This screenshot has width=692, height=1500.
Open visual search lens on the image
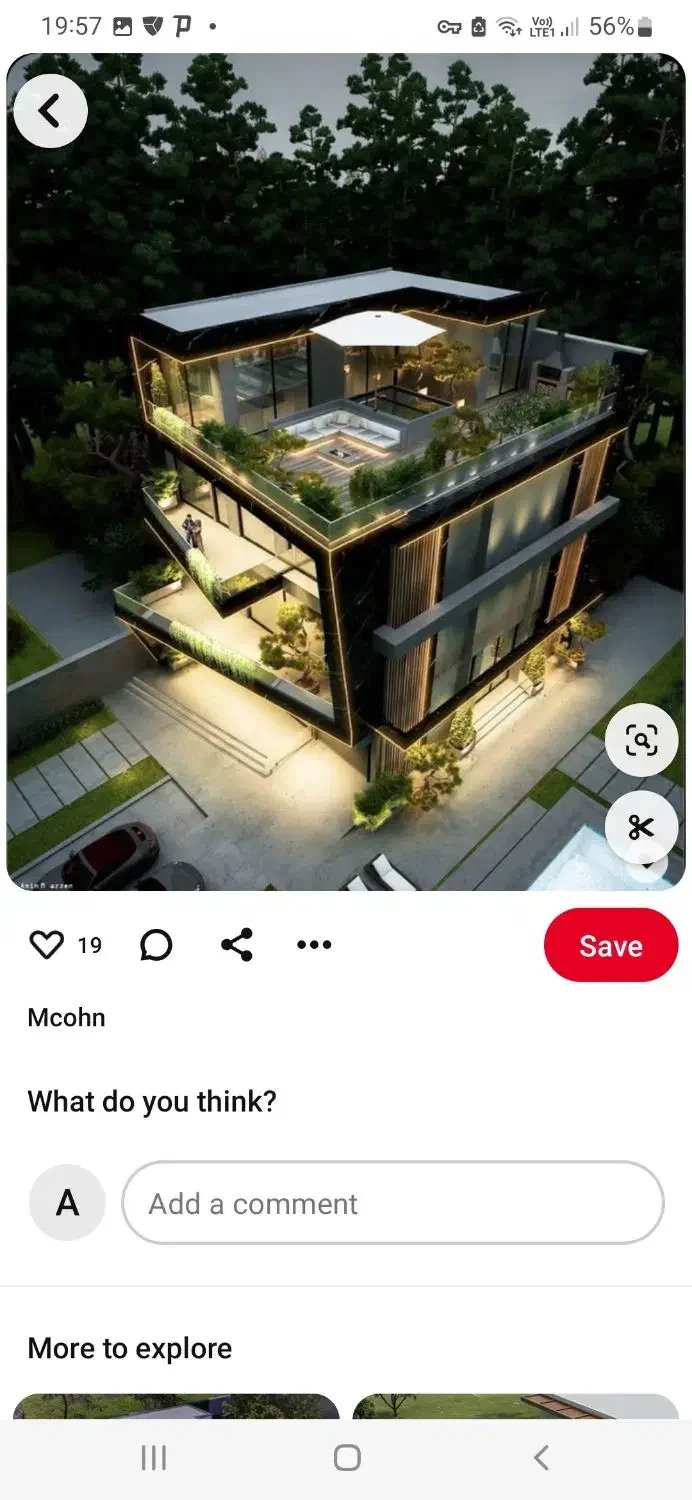pos(641,741)
